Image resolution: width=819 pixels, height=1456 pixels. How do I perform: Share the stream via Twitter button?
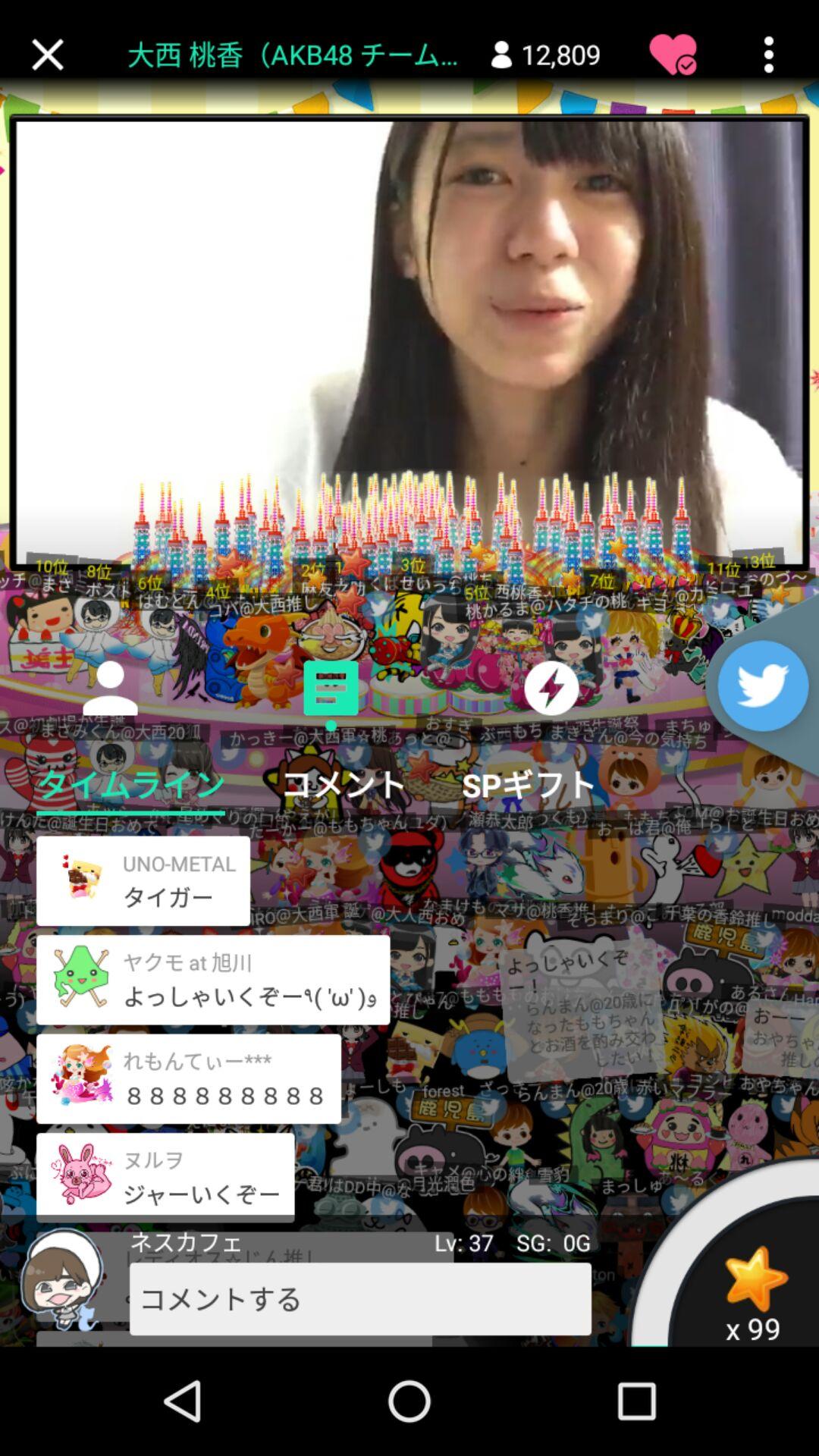click(762, 685)
